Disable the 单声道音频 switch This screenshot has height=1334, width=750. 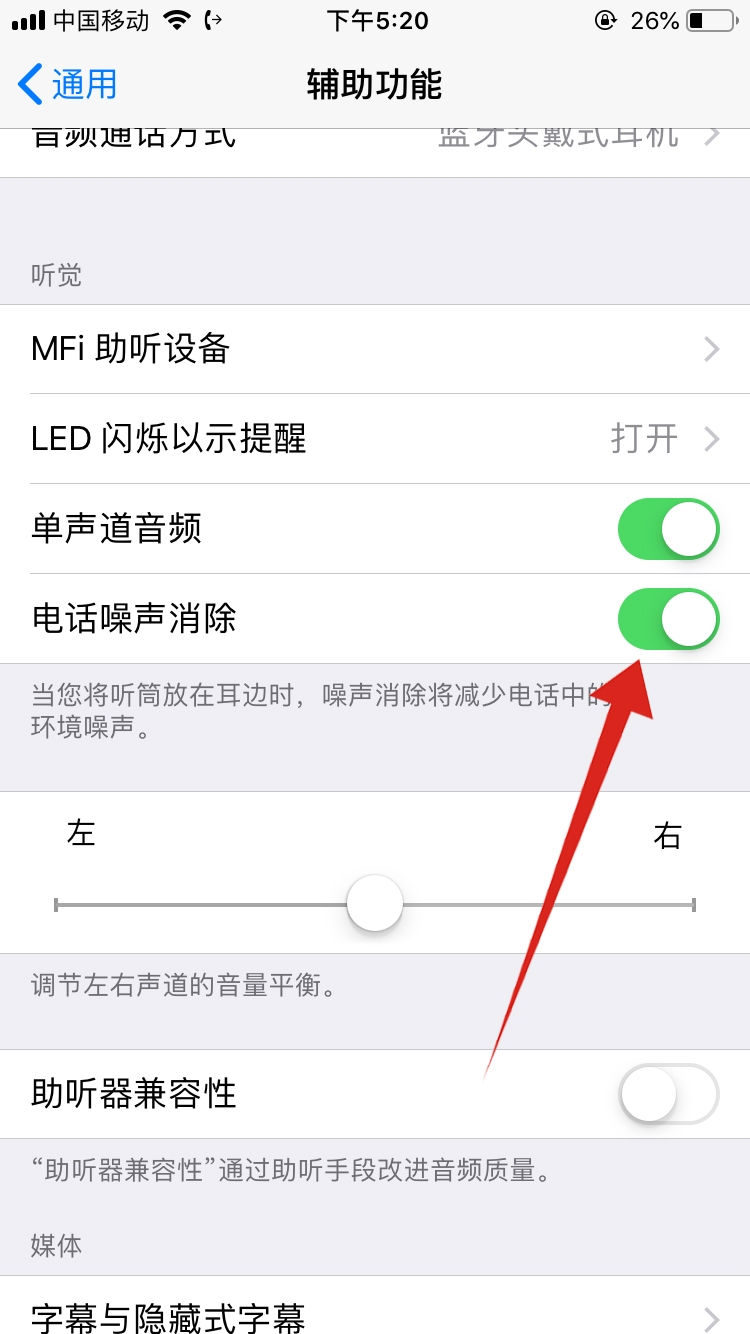click(x=667, y=529)
